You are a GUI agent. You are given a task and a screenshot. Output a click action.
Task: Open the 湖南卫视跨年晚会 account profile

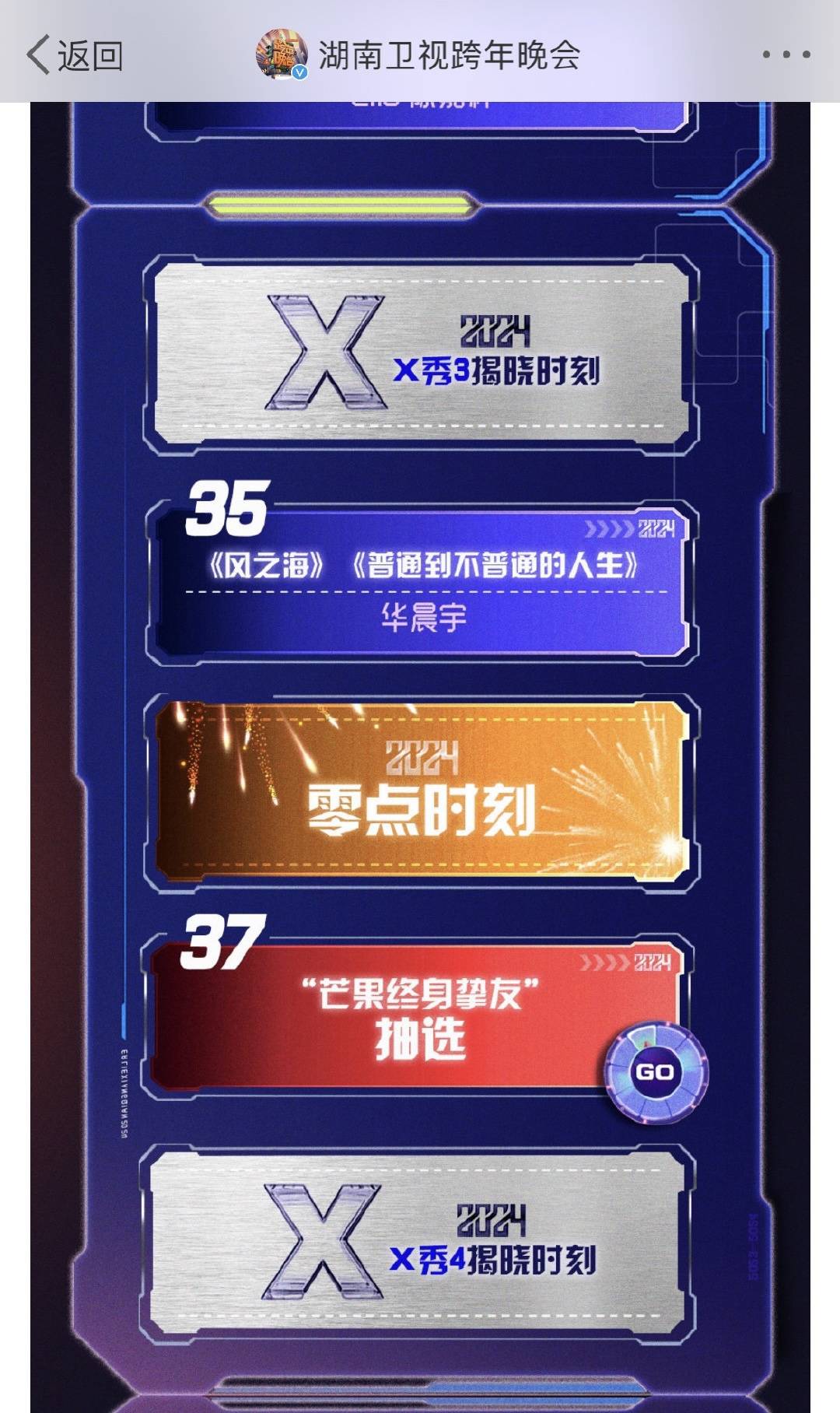coord(420,55)
